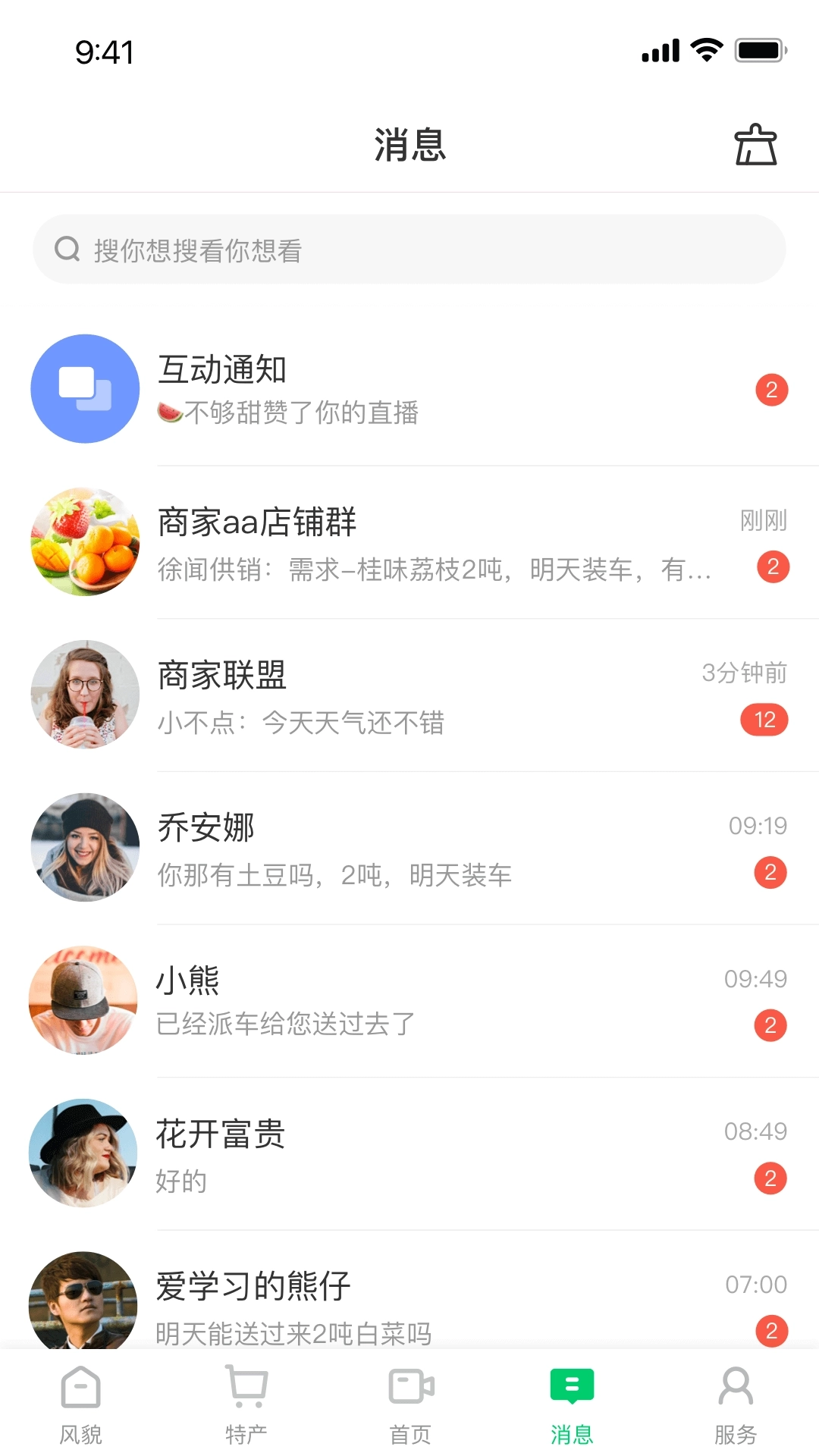Click 乔安娜's profile avatar

coord(84,847)
